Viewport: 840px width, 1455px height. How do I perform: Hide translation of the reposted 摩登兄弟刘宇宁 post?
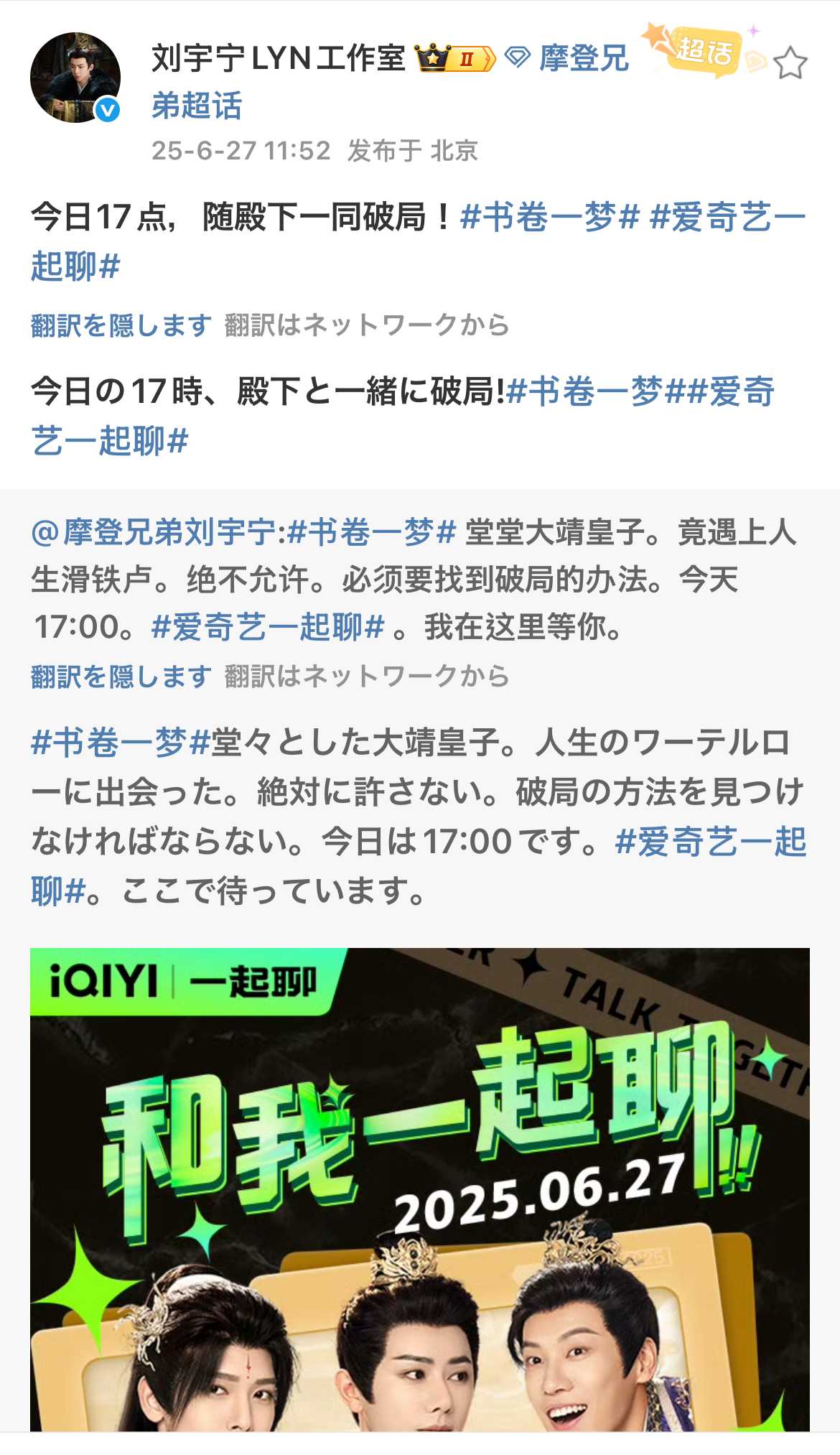[x=121, y=676]
